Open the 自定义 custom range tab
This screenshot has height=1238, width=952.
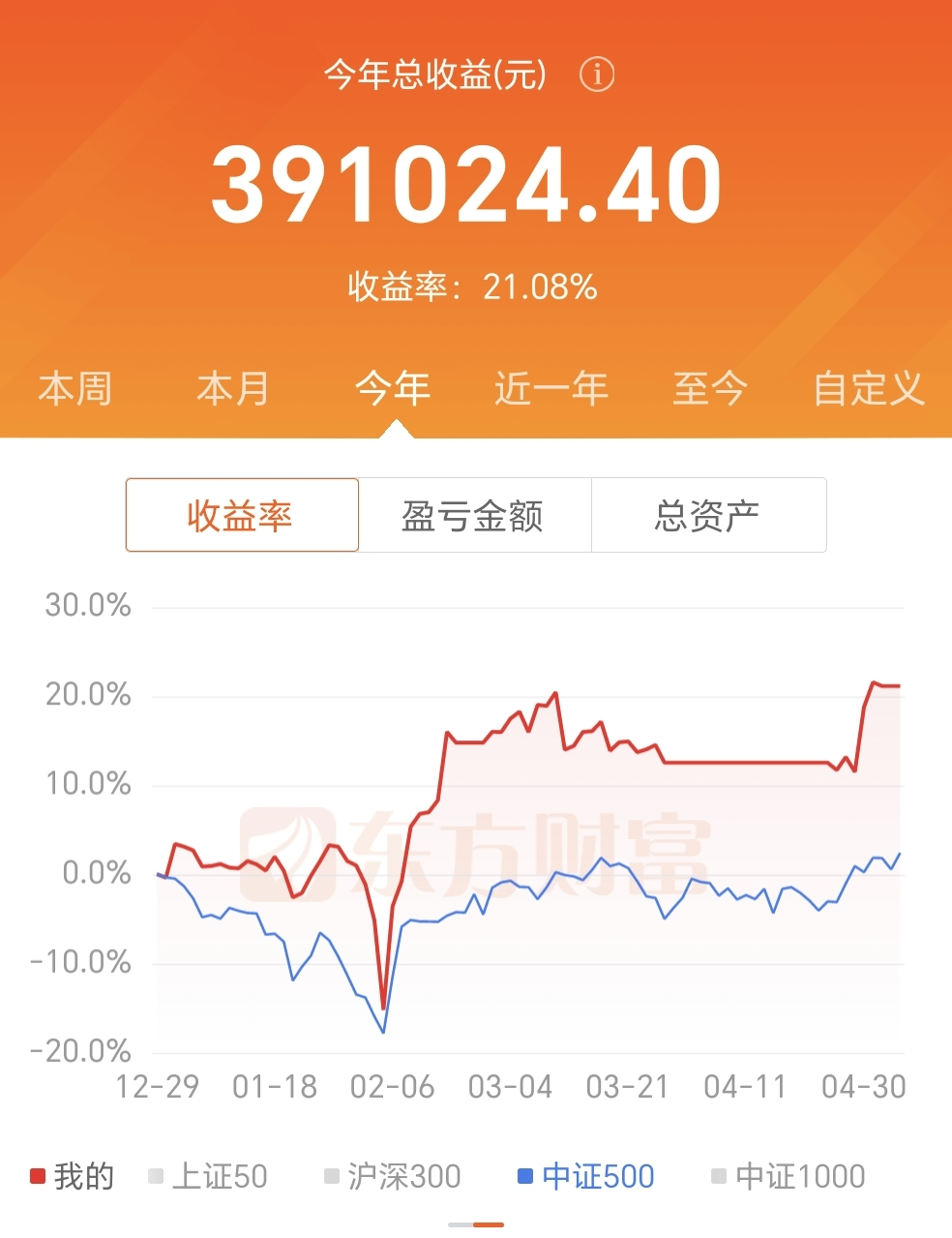coord(868,388)
